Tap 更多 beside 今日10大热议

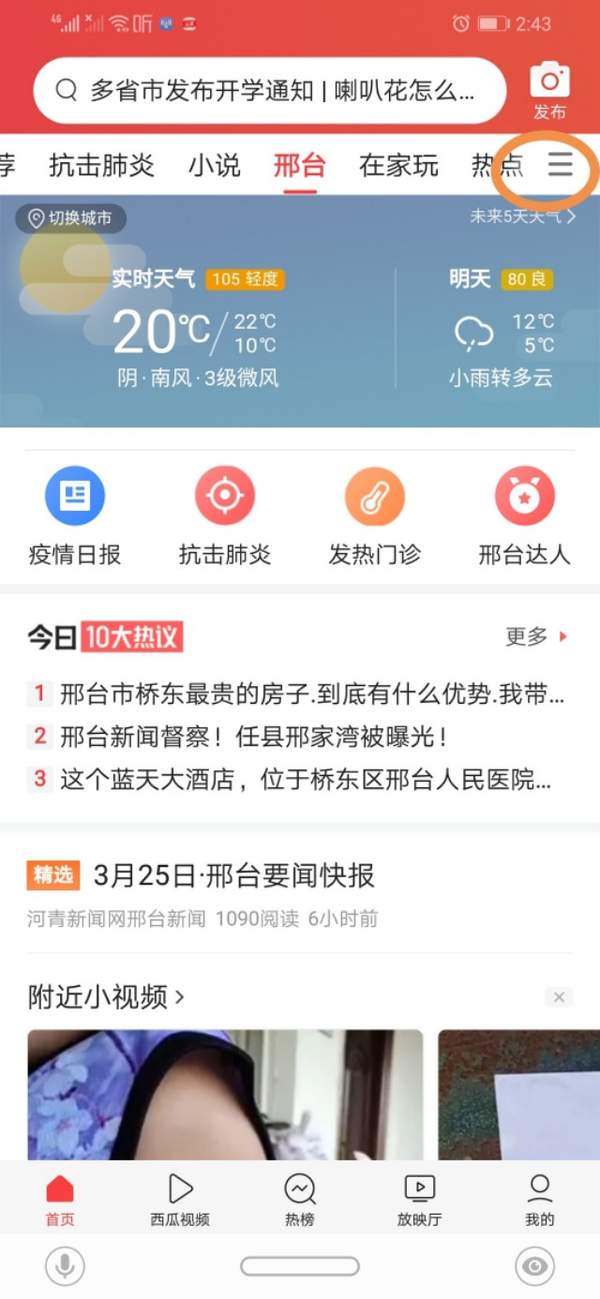(537, 636)
